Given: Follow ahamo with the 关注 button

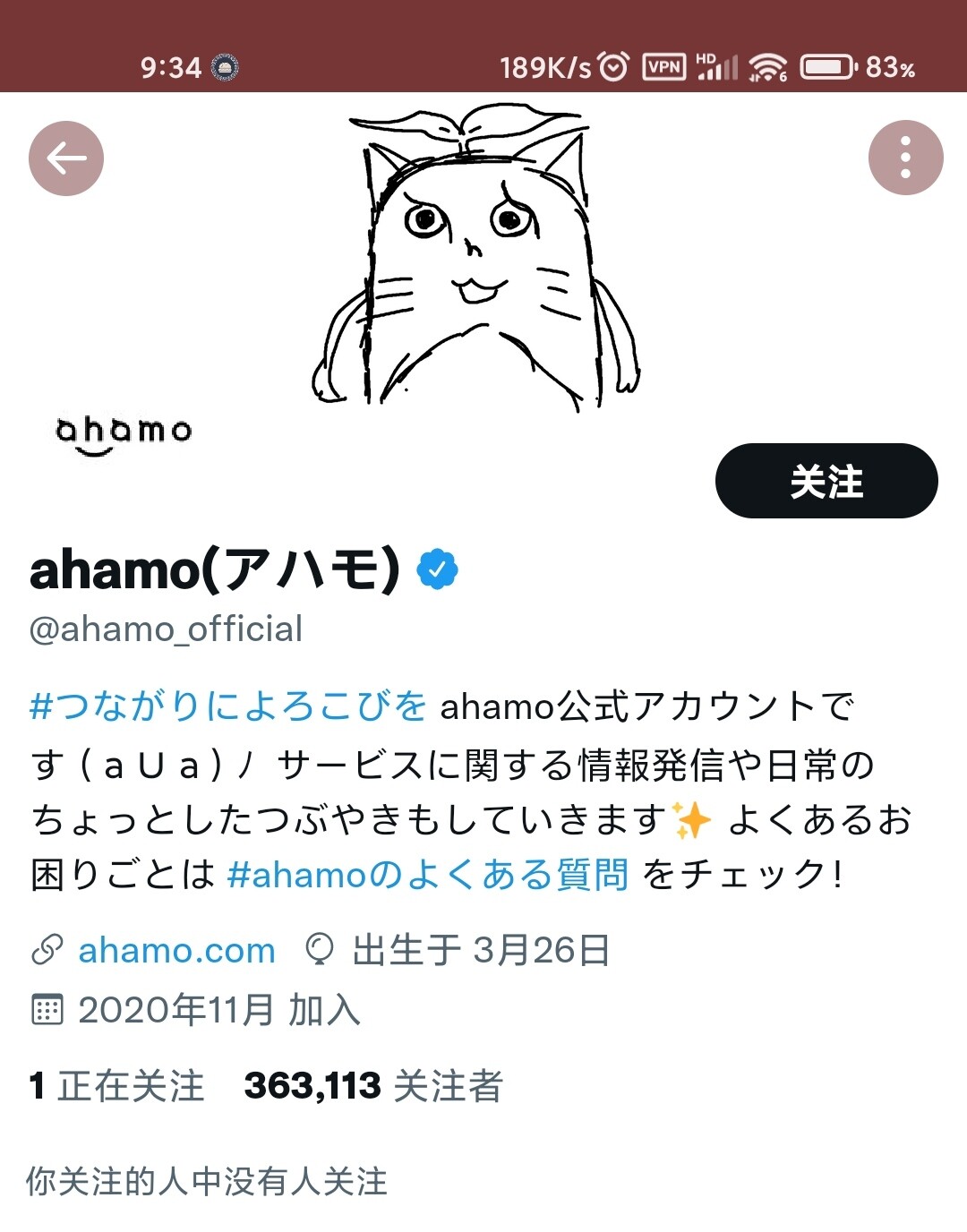Looking at the screenshot, I should 826,481.
